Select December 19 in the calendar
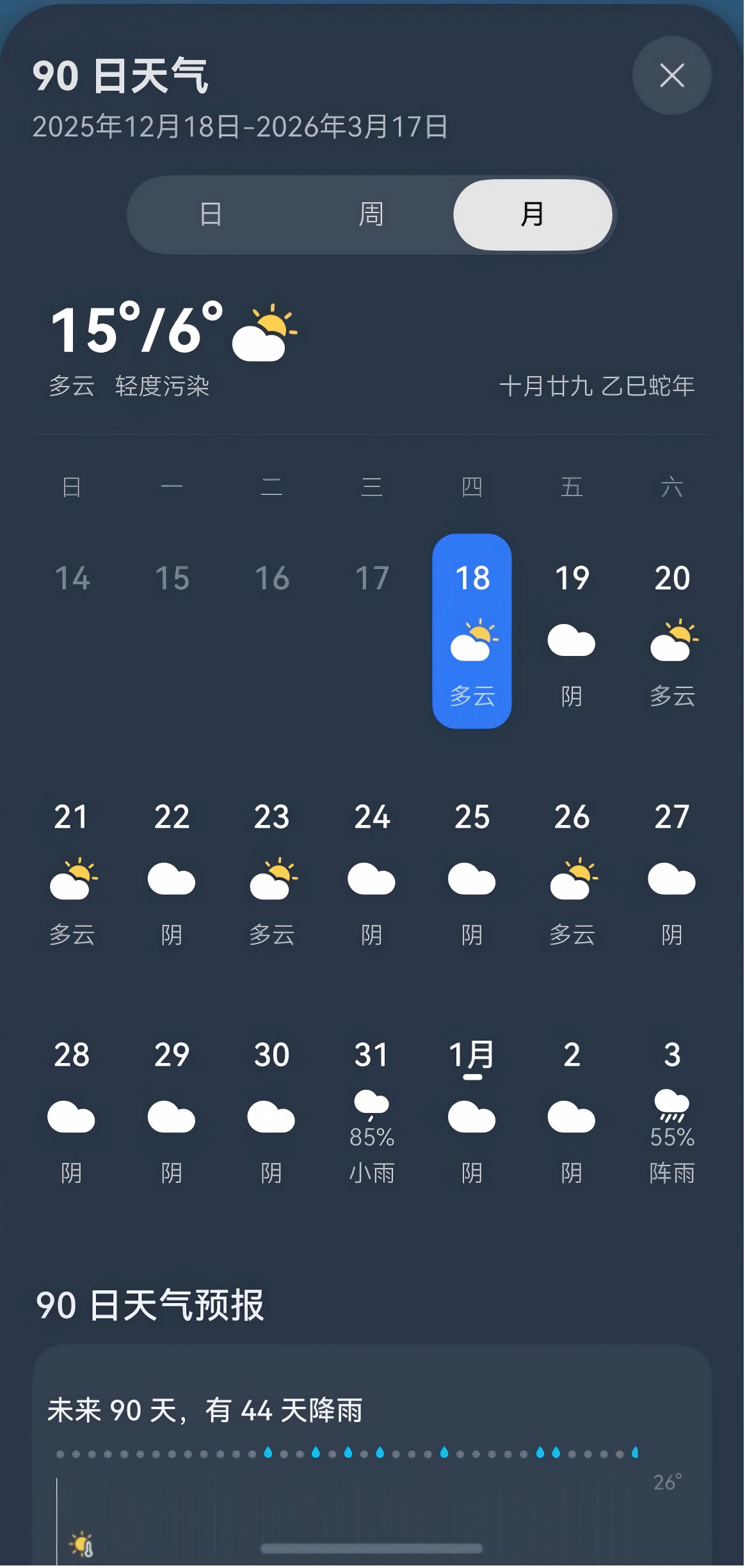 [572, 630]
